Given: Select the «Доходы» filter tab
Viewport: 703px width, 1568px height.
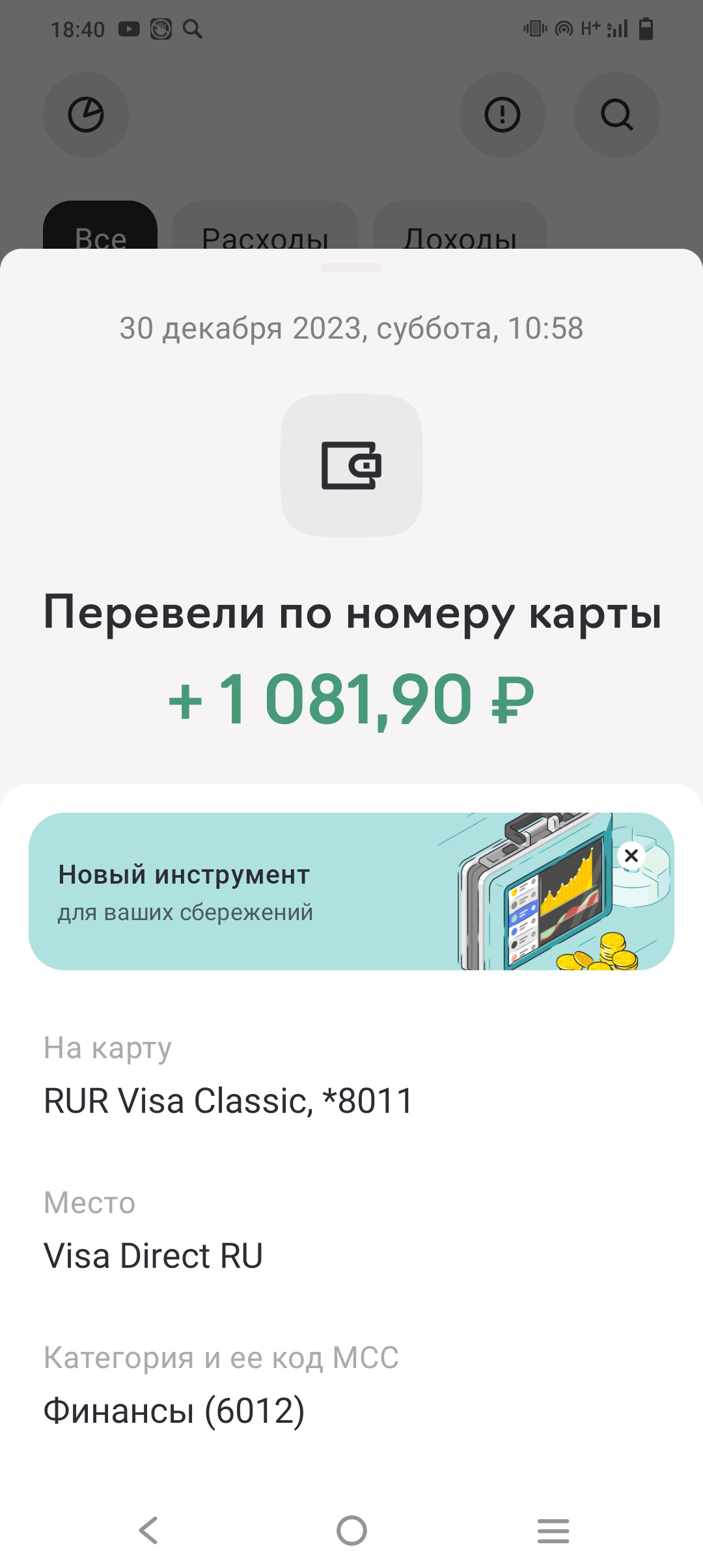Looking at the screenshot, I should [460, 225].
